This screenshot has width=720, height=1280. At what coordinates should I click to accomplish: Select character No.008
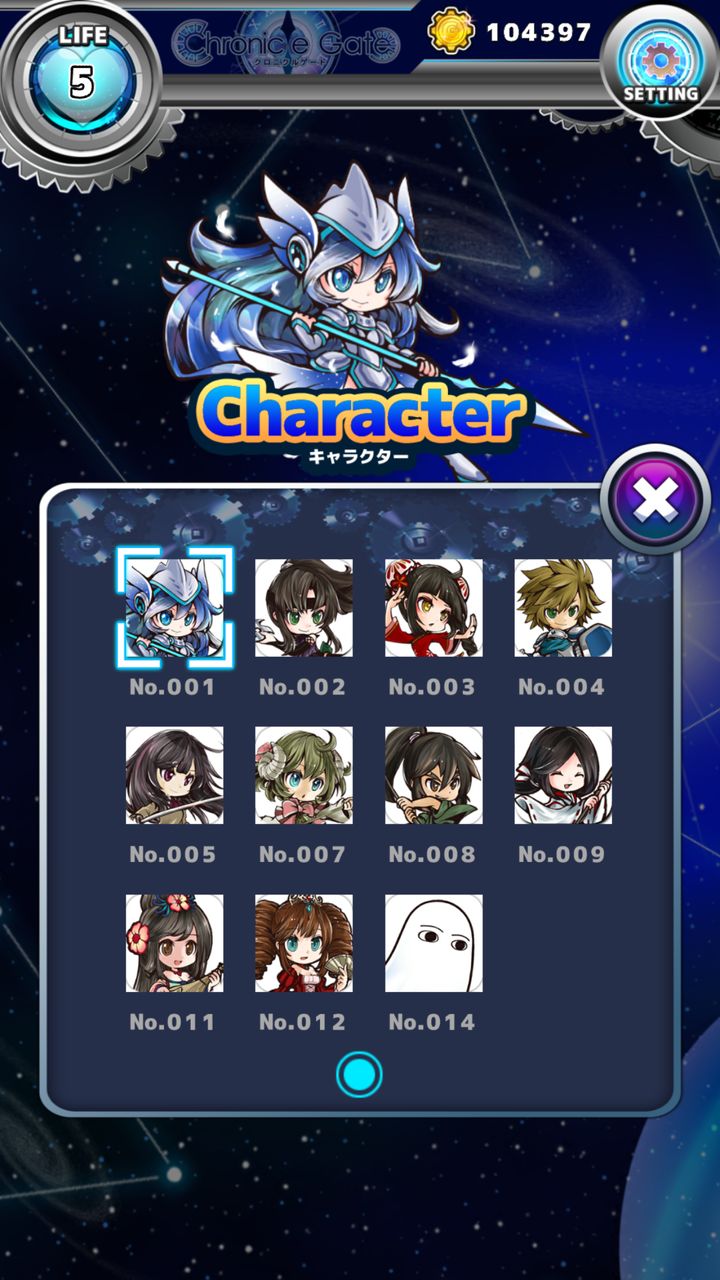[434, 775]
